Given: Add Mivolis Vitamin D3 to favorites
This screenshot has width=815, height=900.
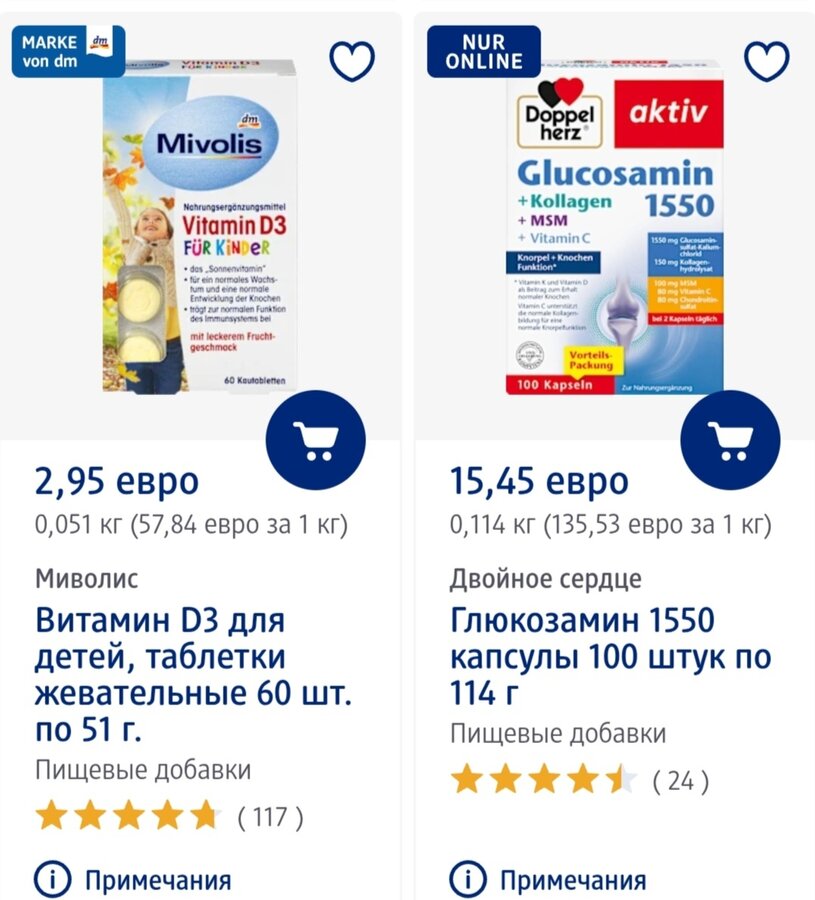Looking at the screenshot, I should pos(352,62).
